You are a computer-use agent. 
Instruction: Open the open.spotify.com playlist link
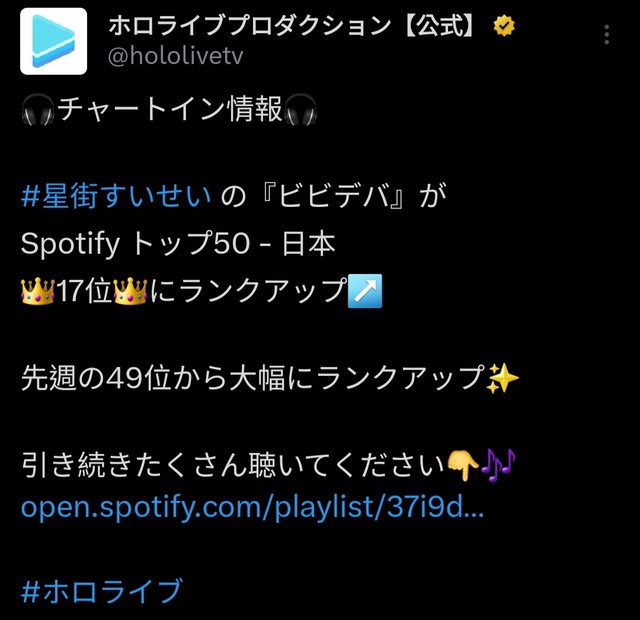pyautogui.click(x=252, y=508)
